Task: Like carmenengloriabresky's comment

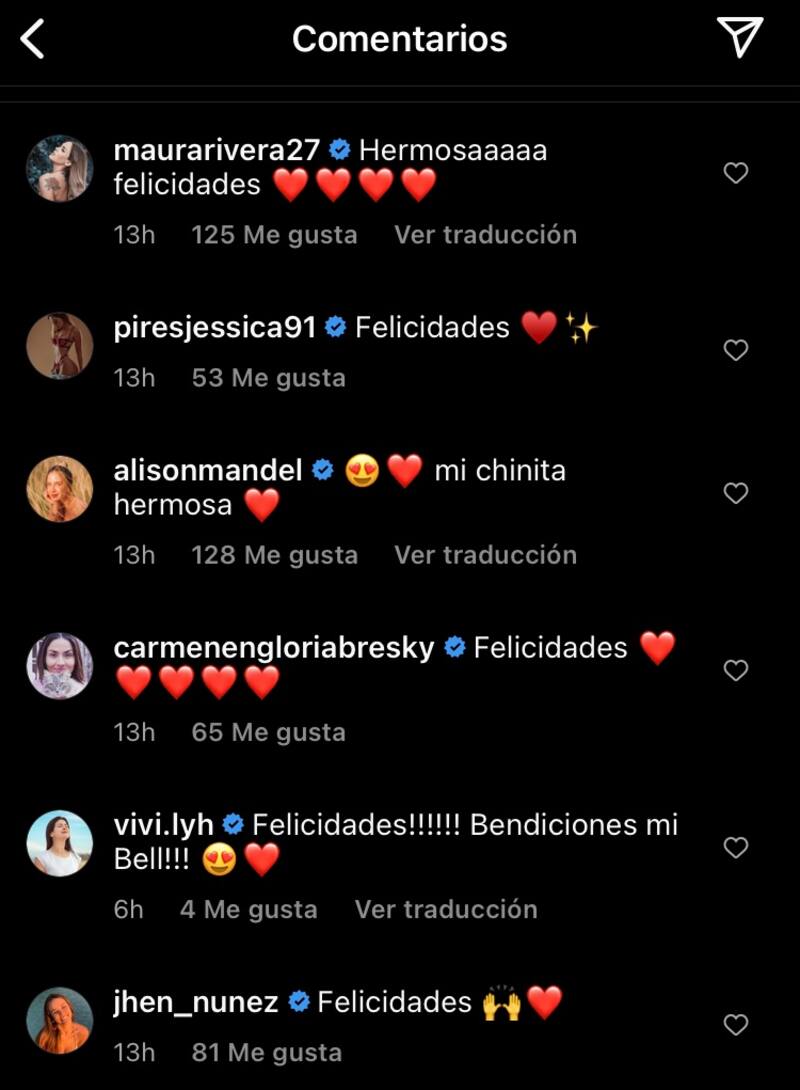Action: [x=736, y=670]
